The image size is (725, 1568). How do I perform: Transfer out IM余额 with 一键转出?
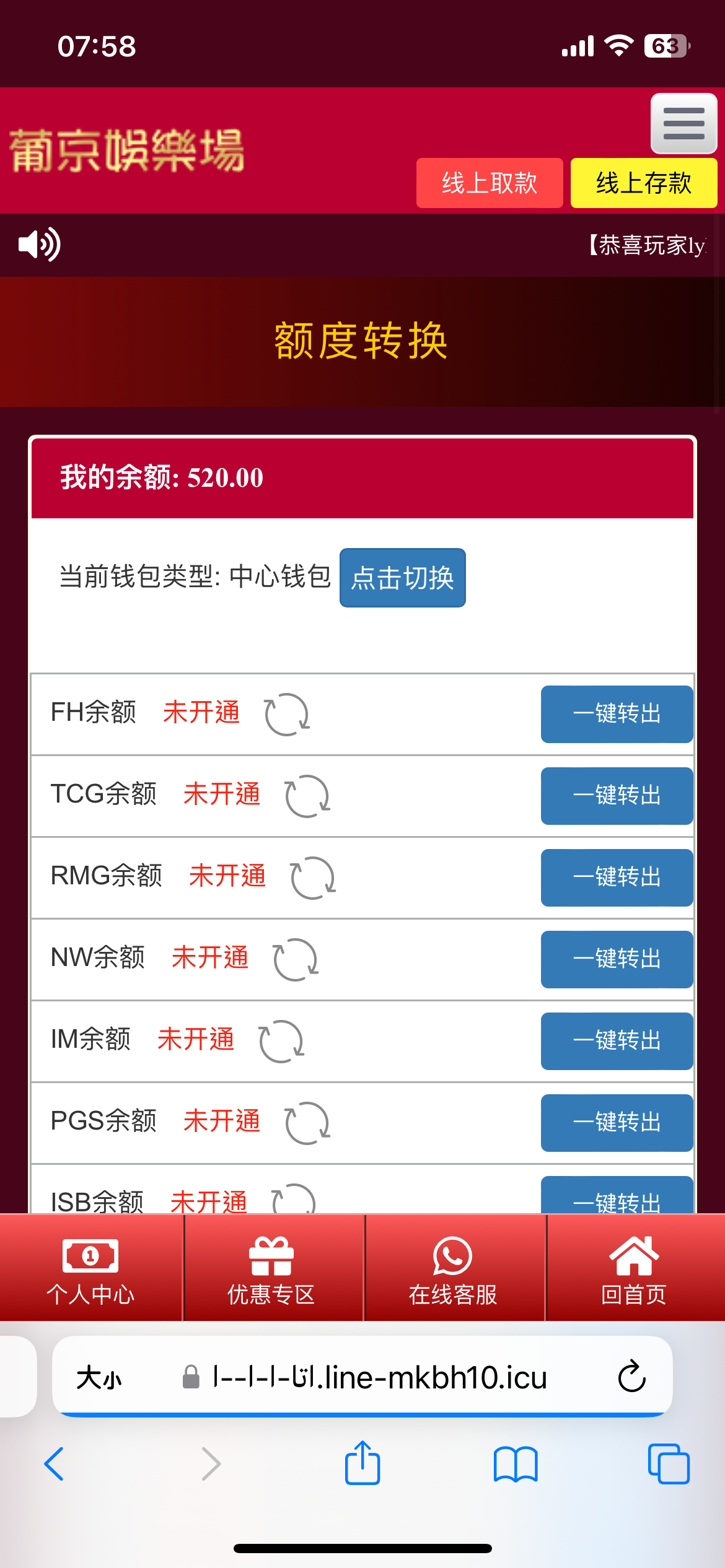617,1041
